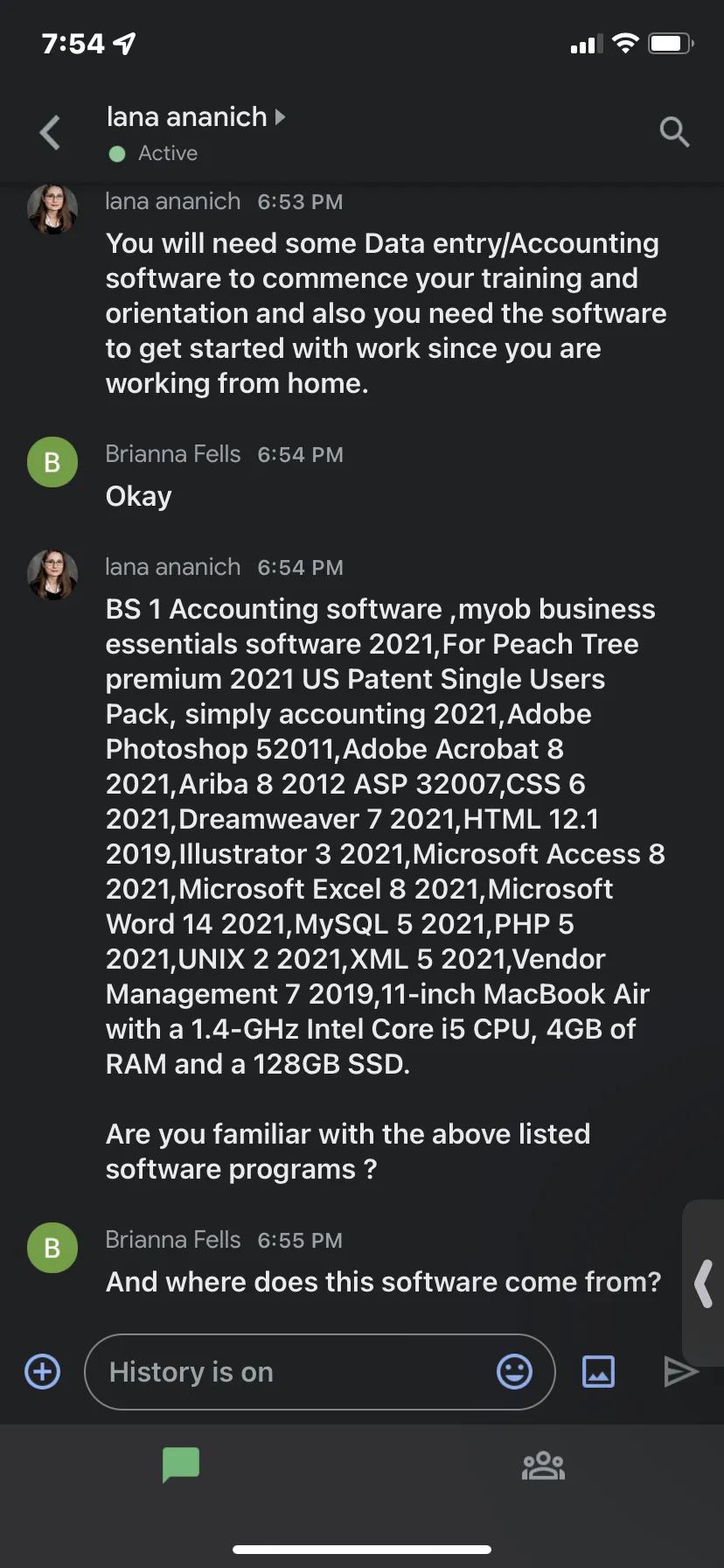This screenshot has width=724, height=1568.
Task: Open the plus attachment menu
Action: [43, 1371]
